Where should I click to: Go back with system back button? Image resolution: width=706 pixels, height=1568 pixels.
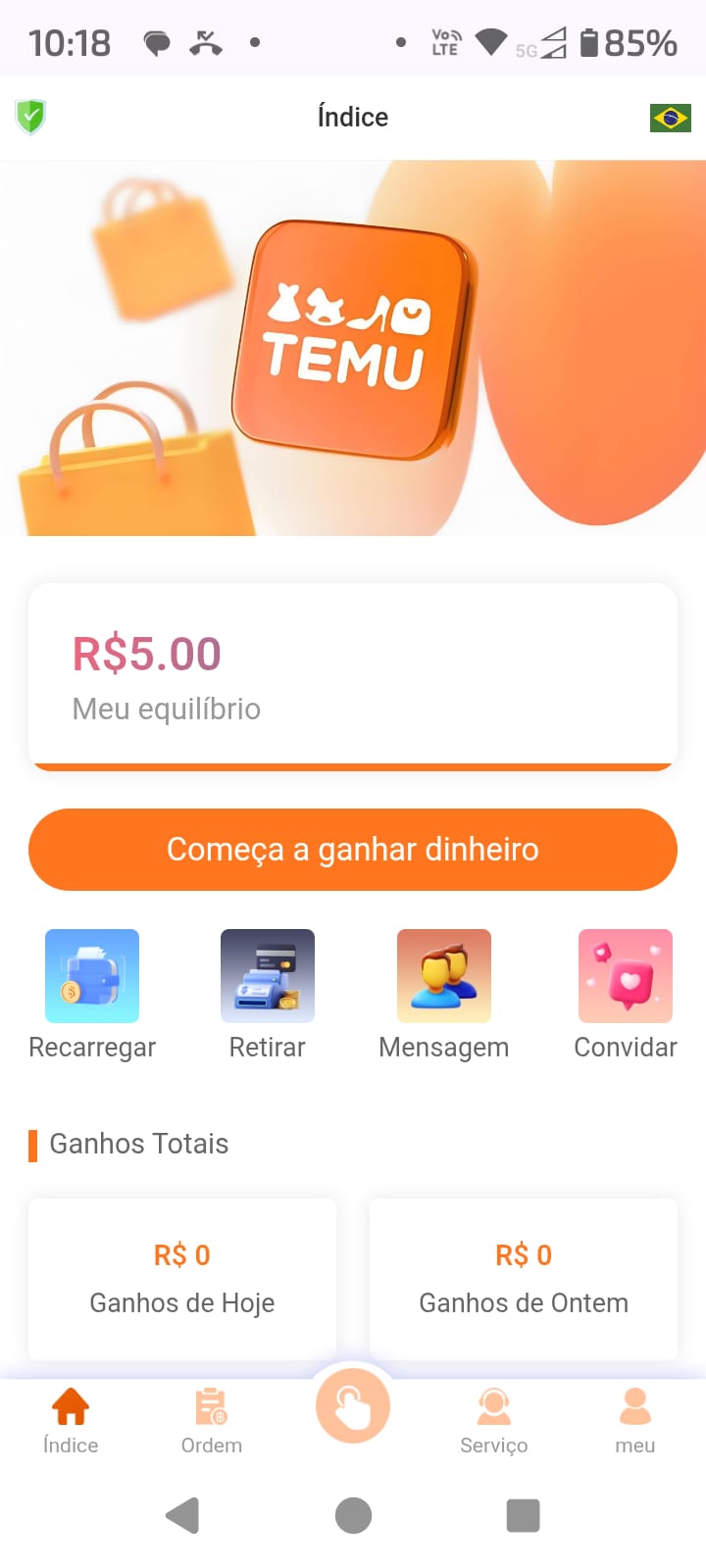click(x=183, y=1515)
